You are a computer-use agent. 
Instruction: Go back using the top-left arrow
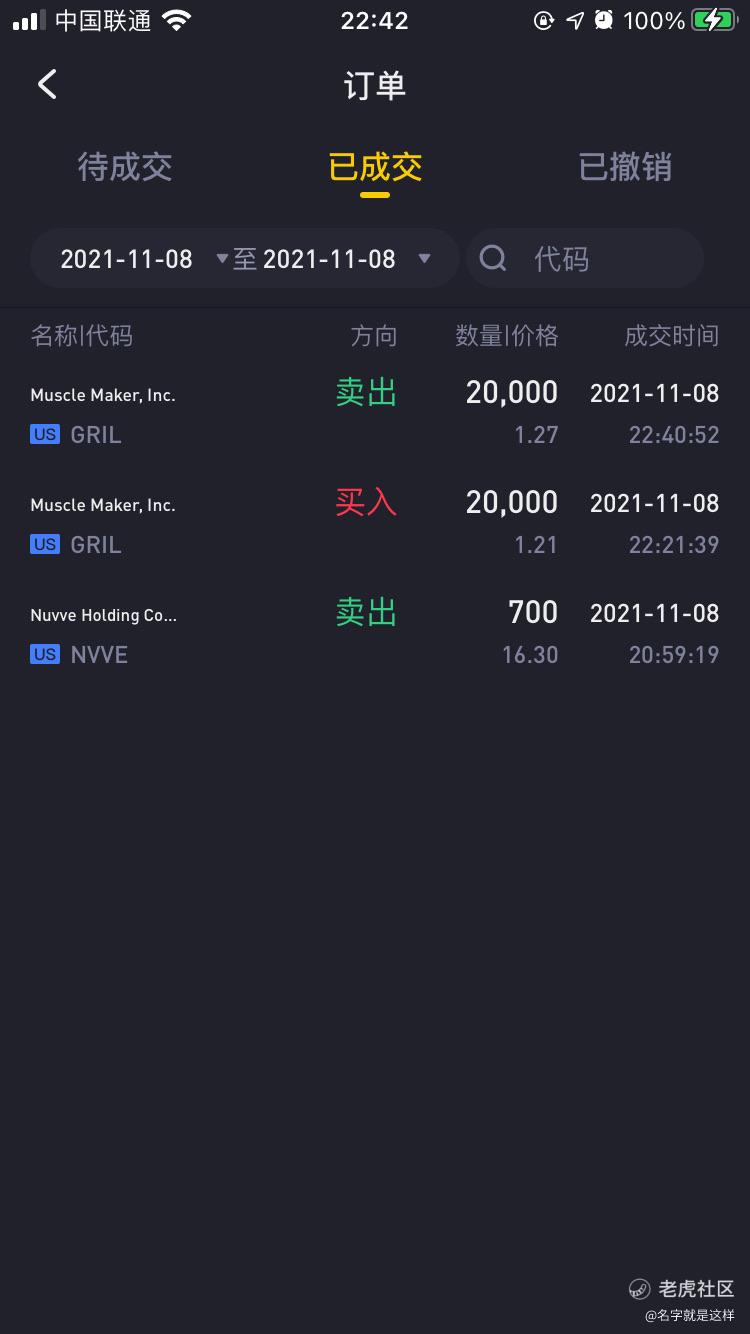[x=47, y=84]
